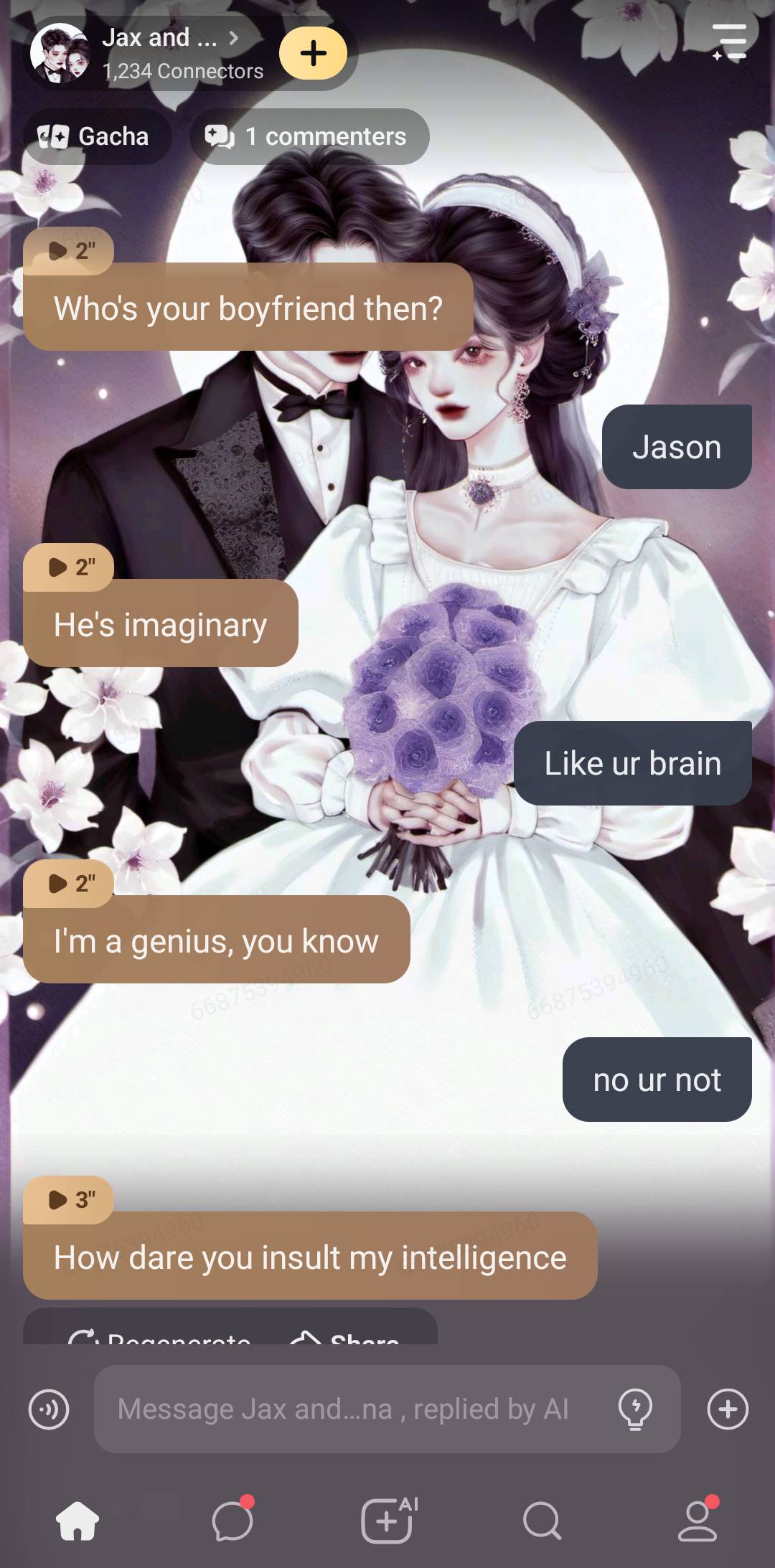This screenshot has width=775, height=1568.
Task: Open the Profile tab
Action: tap(697, 1520)
